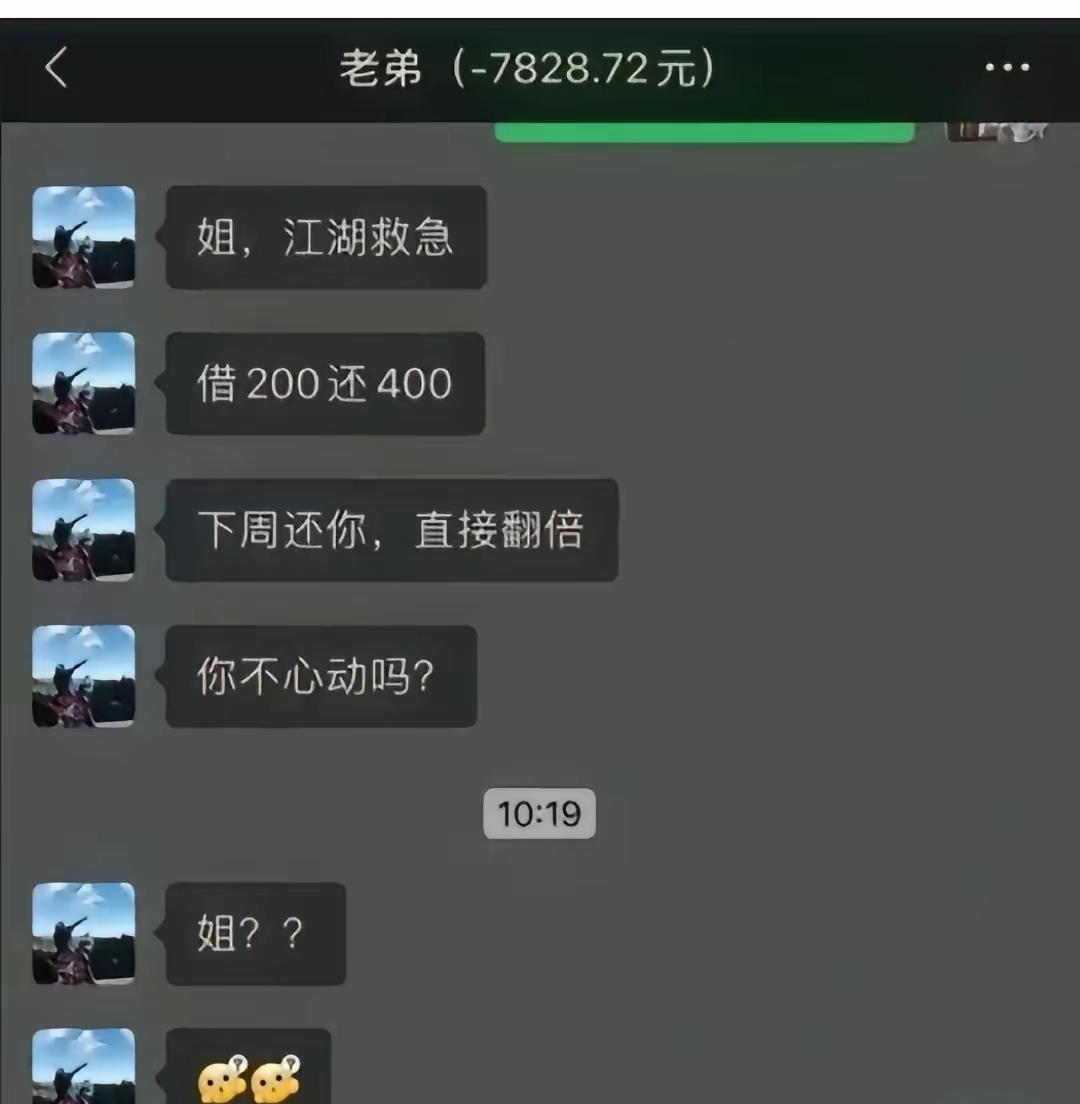Open the avatar next to '你不心动吗?'
This screenshot has height=1104, width=1080.
pos(83,676)
